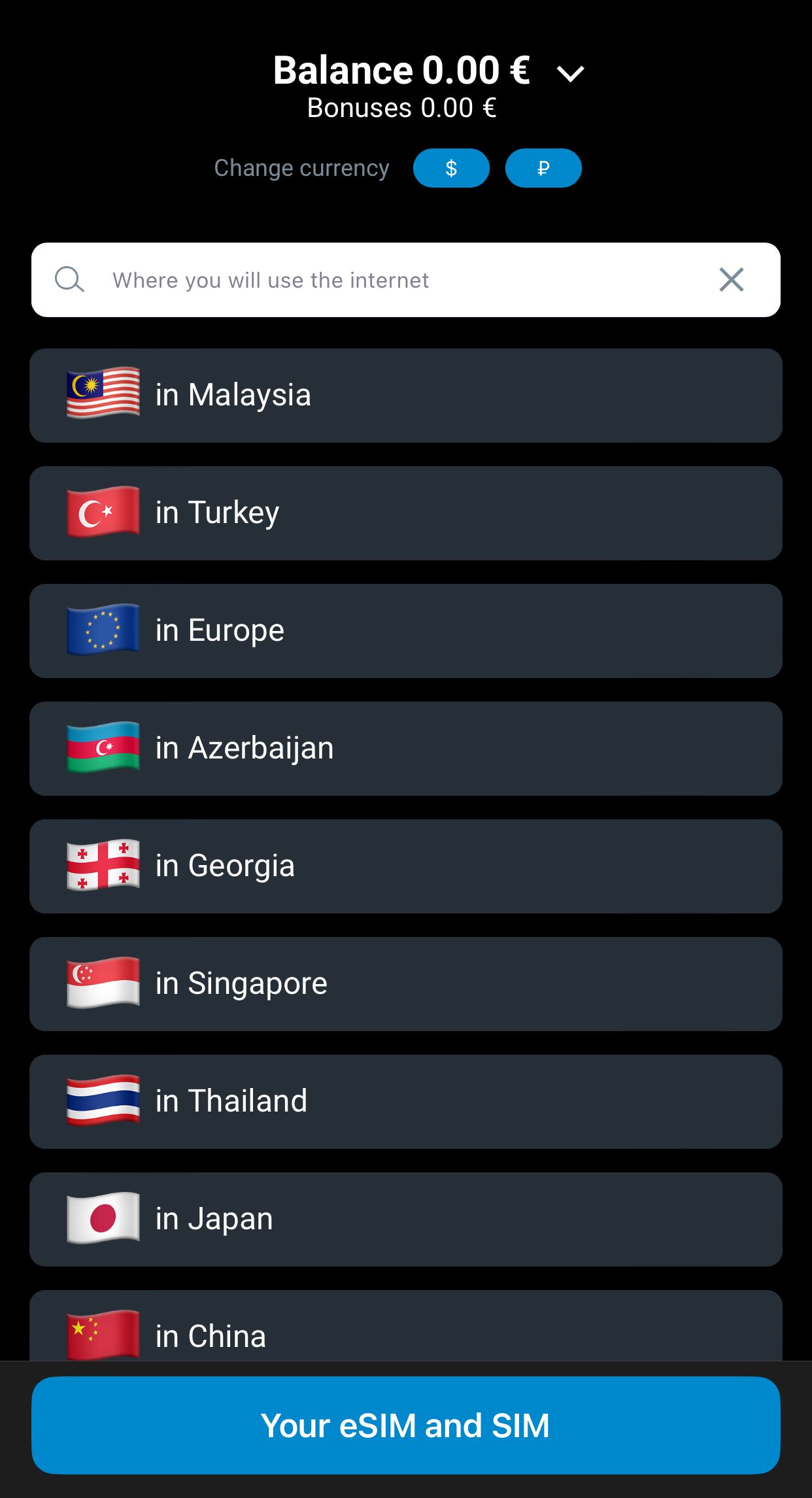This screenshot has height=1498, width=812.
Task: Open the in China list entry
Action: pyautogui.click(x=405, y=1336)
